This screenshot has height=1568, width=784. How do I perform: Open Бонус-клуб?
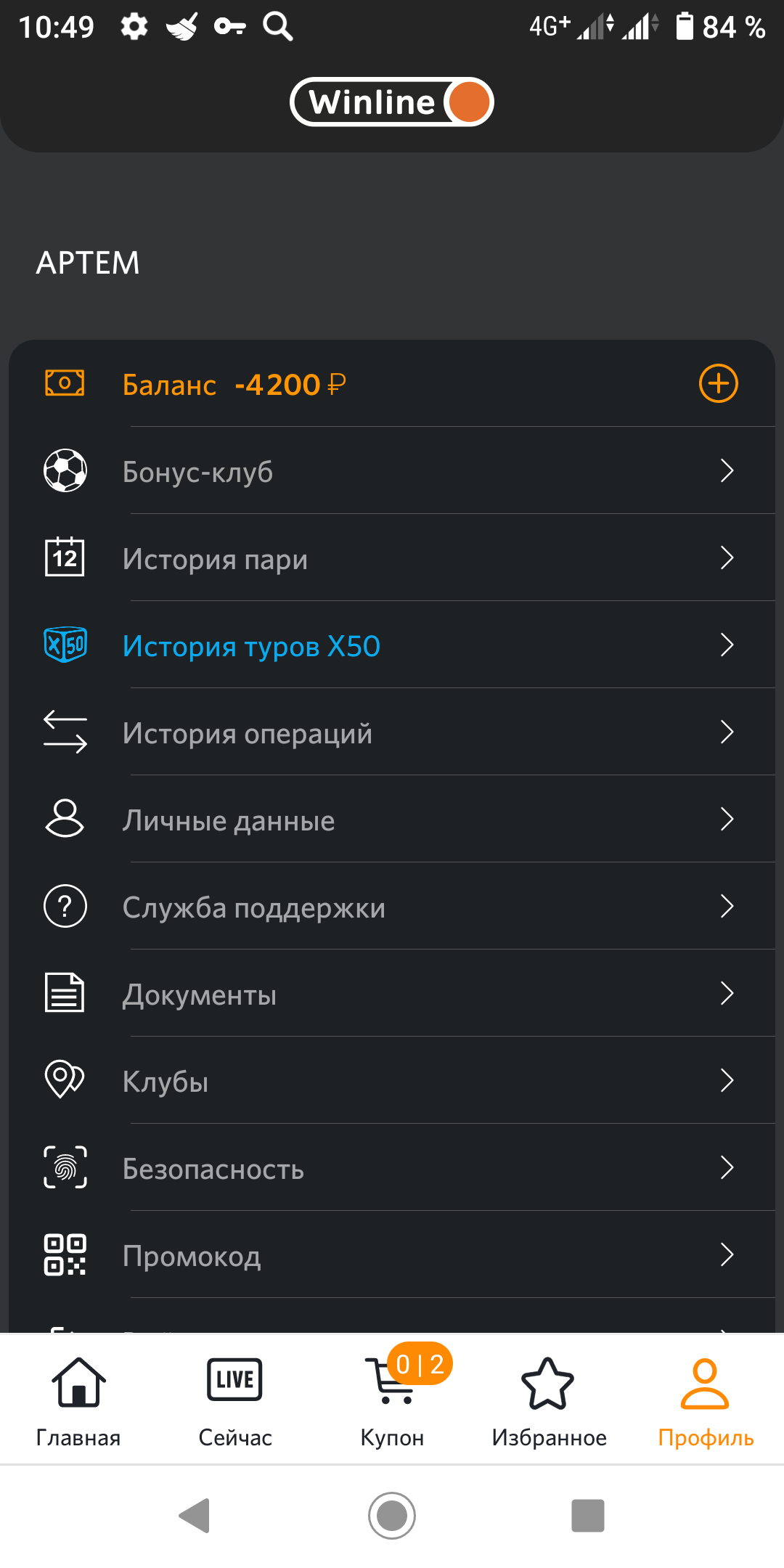[392, 471]
